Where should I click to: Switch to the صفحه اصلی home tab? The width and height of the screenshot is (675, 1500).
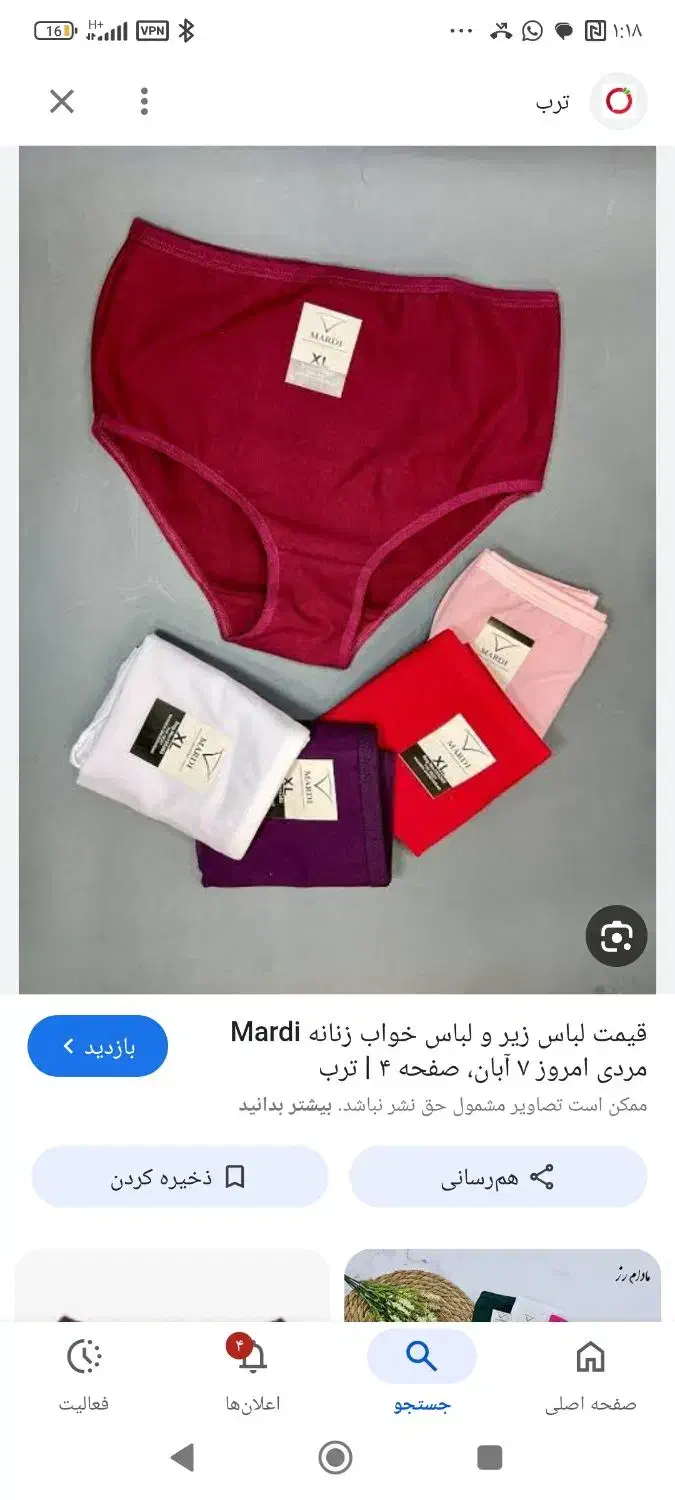click(x=590, y=1374)
